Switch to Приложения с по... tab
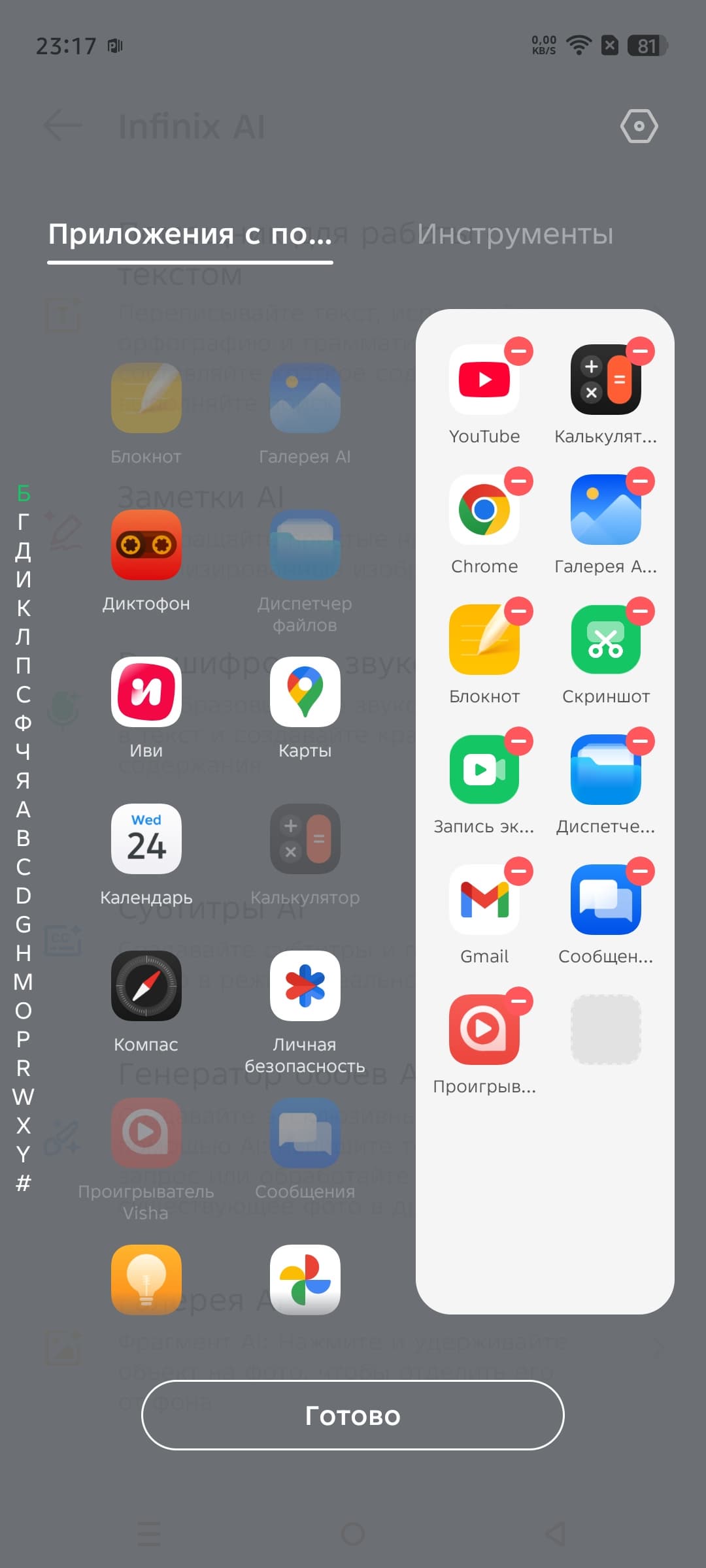 click(190, 234)
